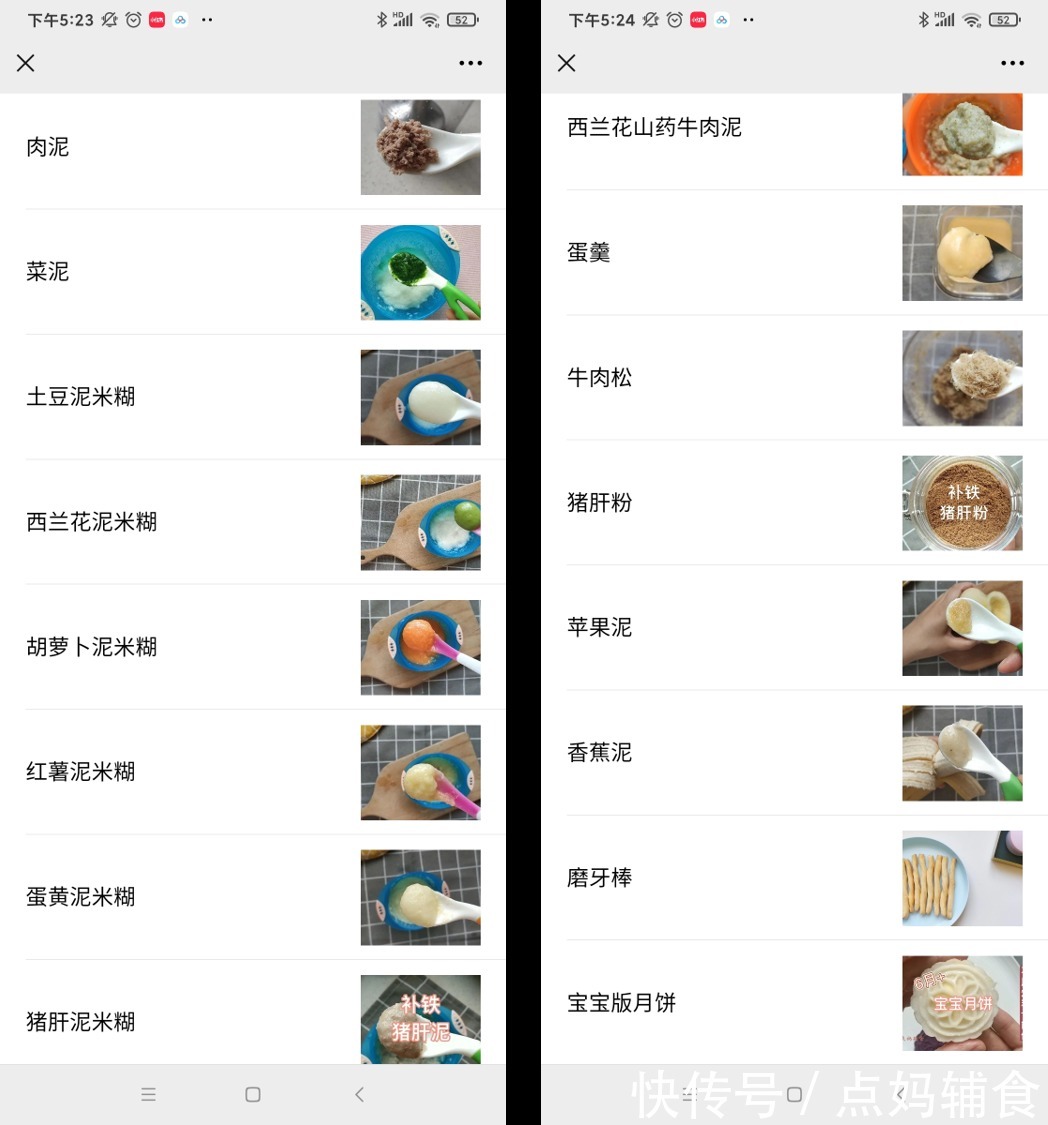The width and height of the screenshot is (1048, 1125).
Task: Tap the alarm clock status icon
Action: pos(131,19)
